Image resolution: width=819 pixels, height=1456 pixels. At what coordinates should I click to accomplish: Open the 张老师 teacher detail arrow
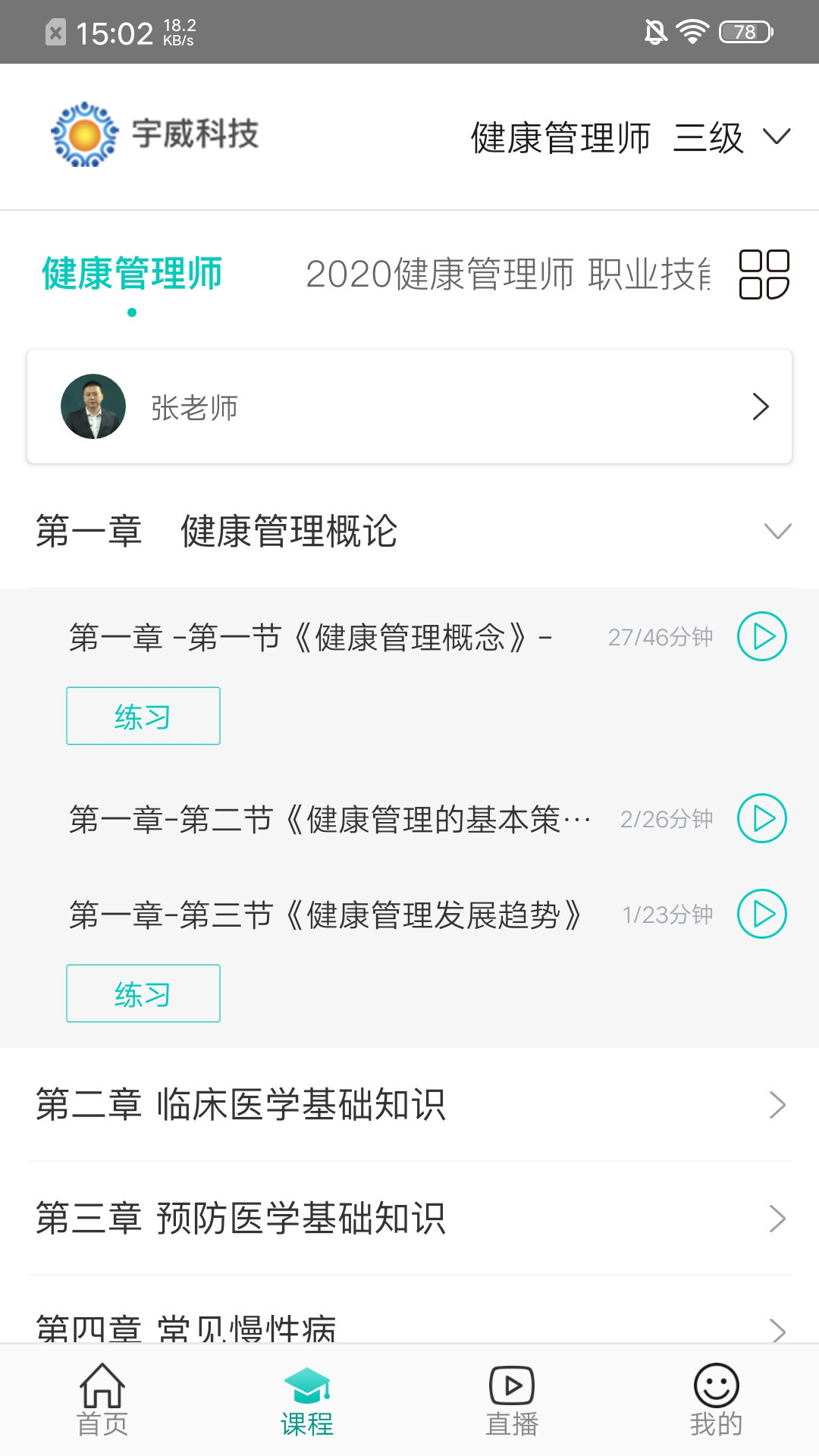tap(761, 406)
